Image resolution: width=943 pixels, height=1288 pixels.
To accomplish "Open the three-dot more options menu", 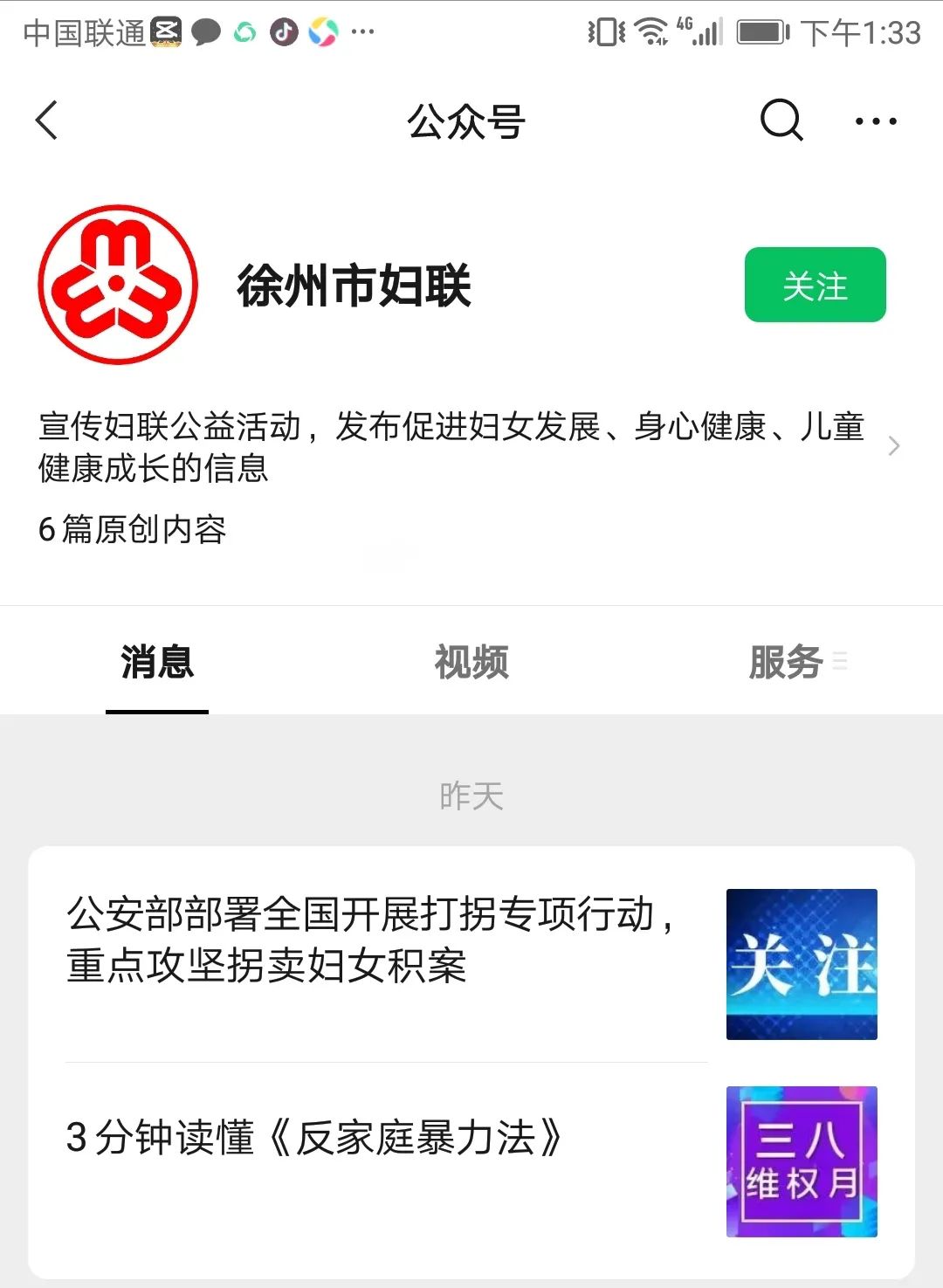I will coord(876,121).
